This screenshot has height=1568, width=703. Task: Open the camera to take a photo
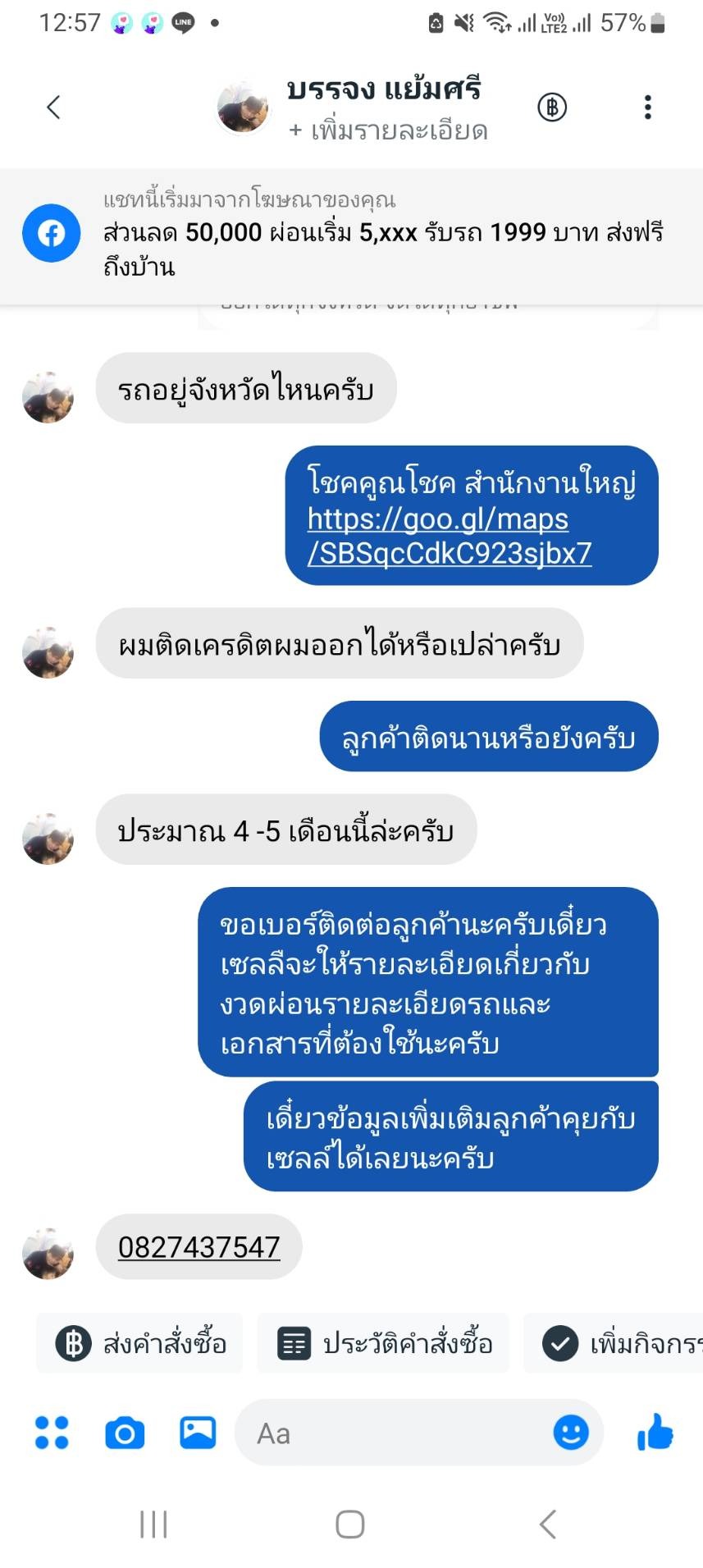point(125,1433)
